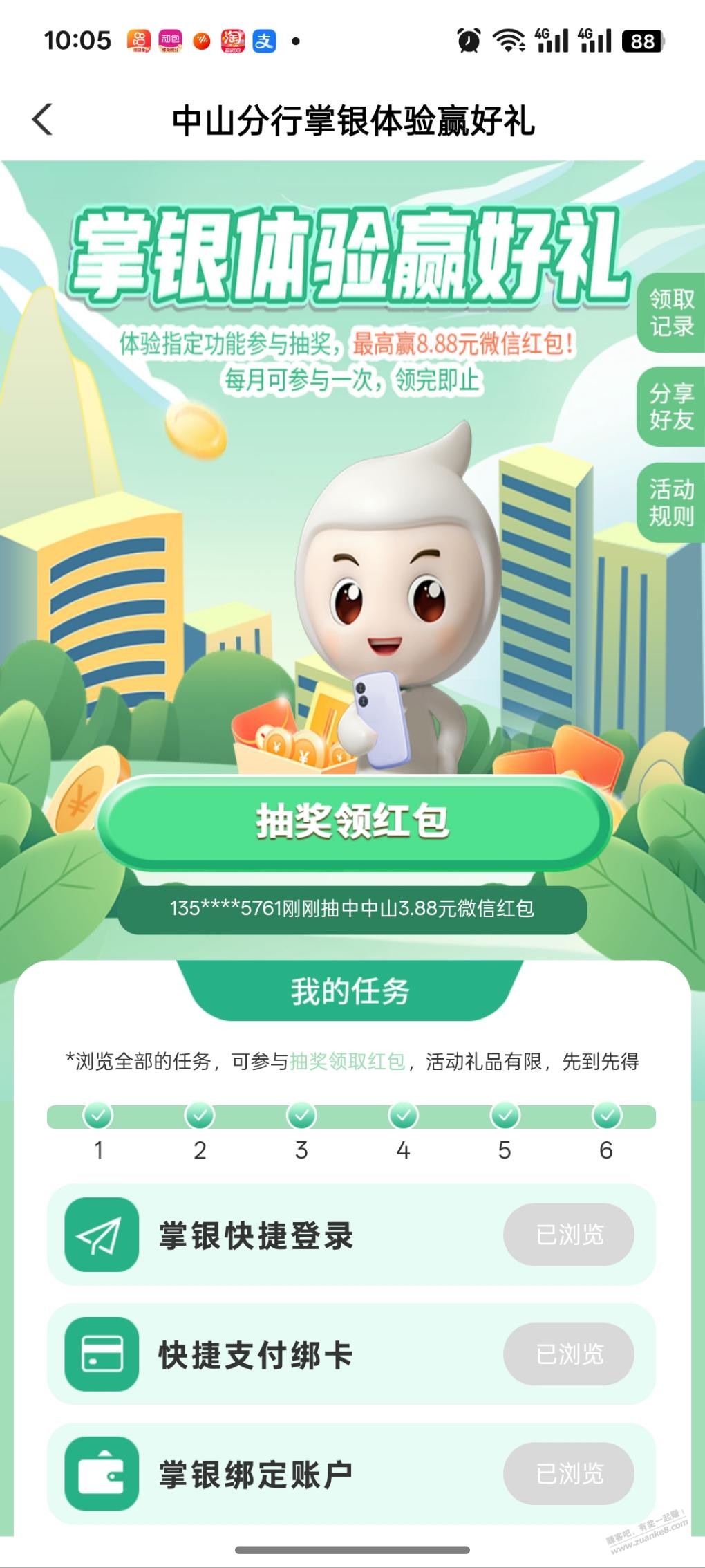The image size is (705, 1568).
Task: Open the 掌银快捷登录 task row
Action: tap(276, 1235)
